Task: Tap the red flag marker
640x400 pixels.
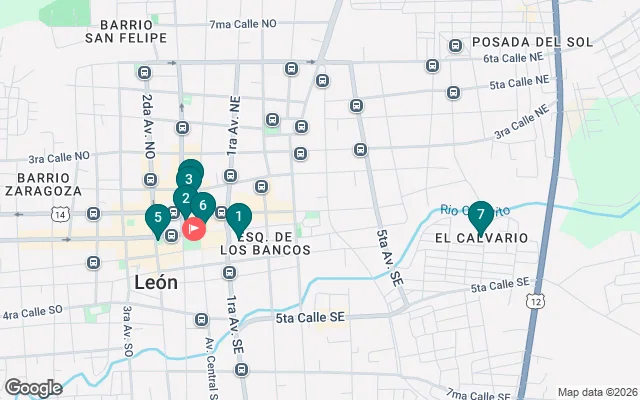Action: coord(194,228)
